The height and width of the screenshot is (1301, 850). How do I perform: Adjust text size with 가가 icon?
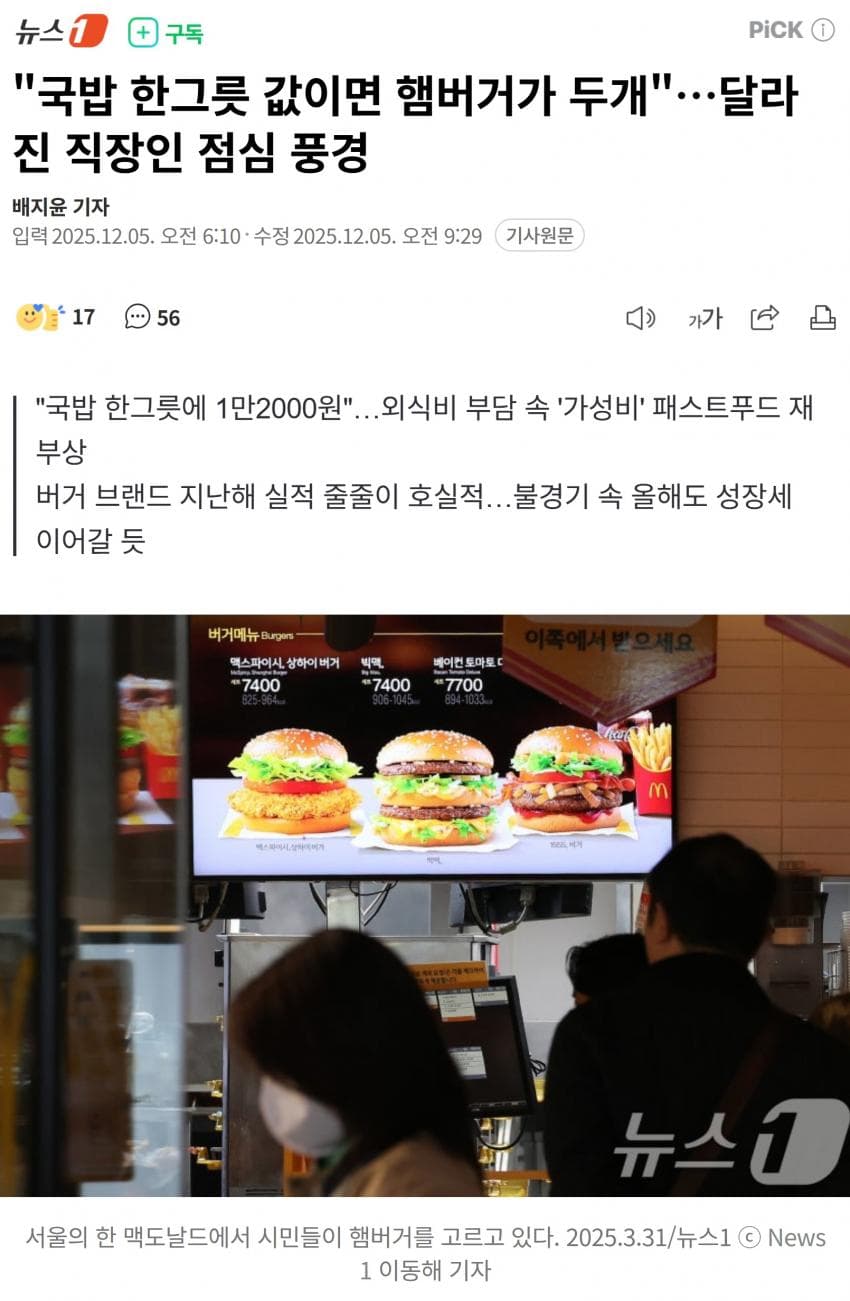point(705,318)
